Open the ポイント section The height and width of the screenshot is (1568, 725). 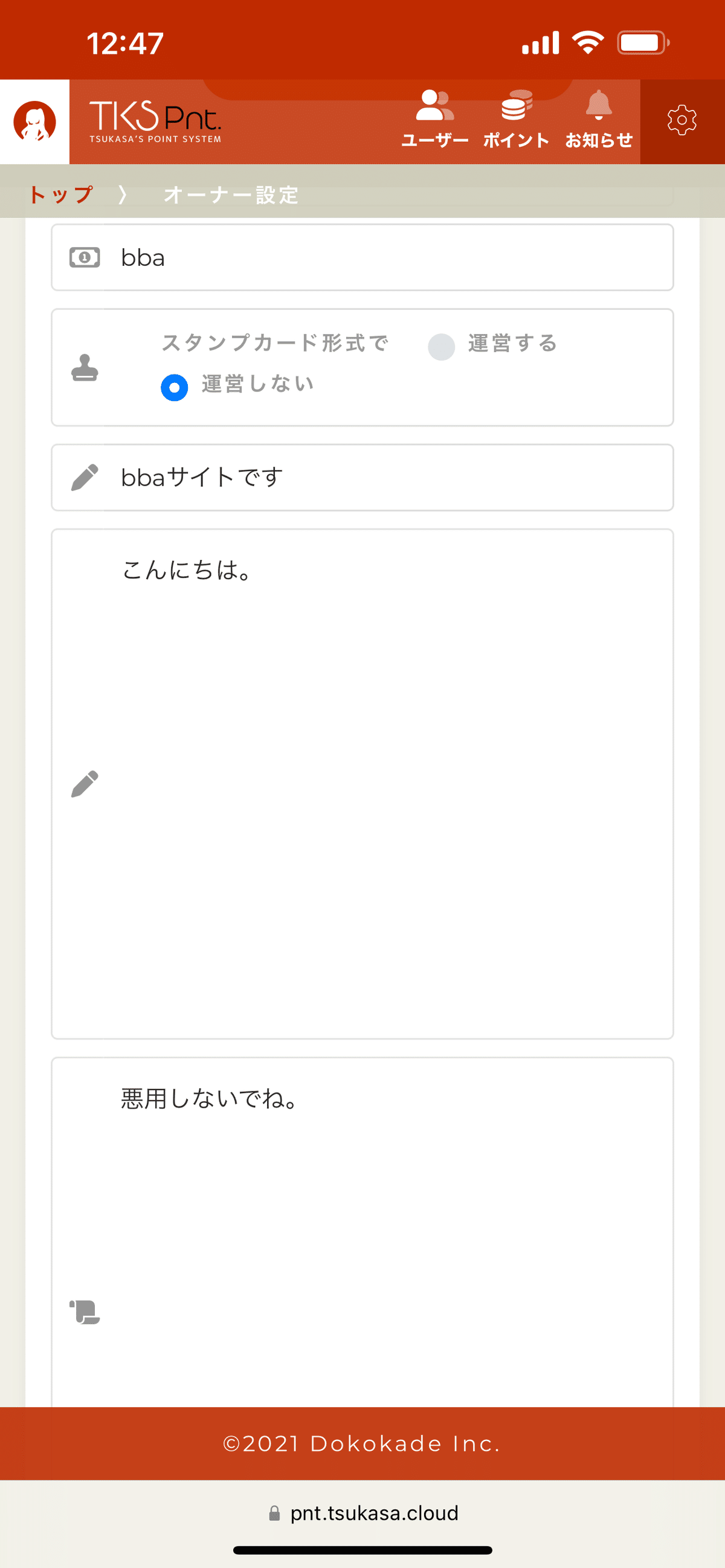[x=516, y=120]
